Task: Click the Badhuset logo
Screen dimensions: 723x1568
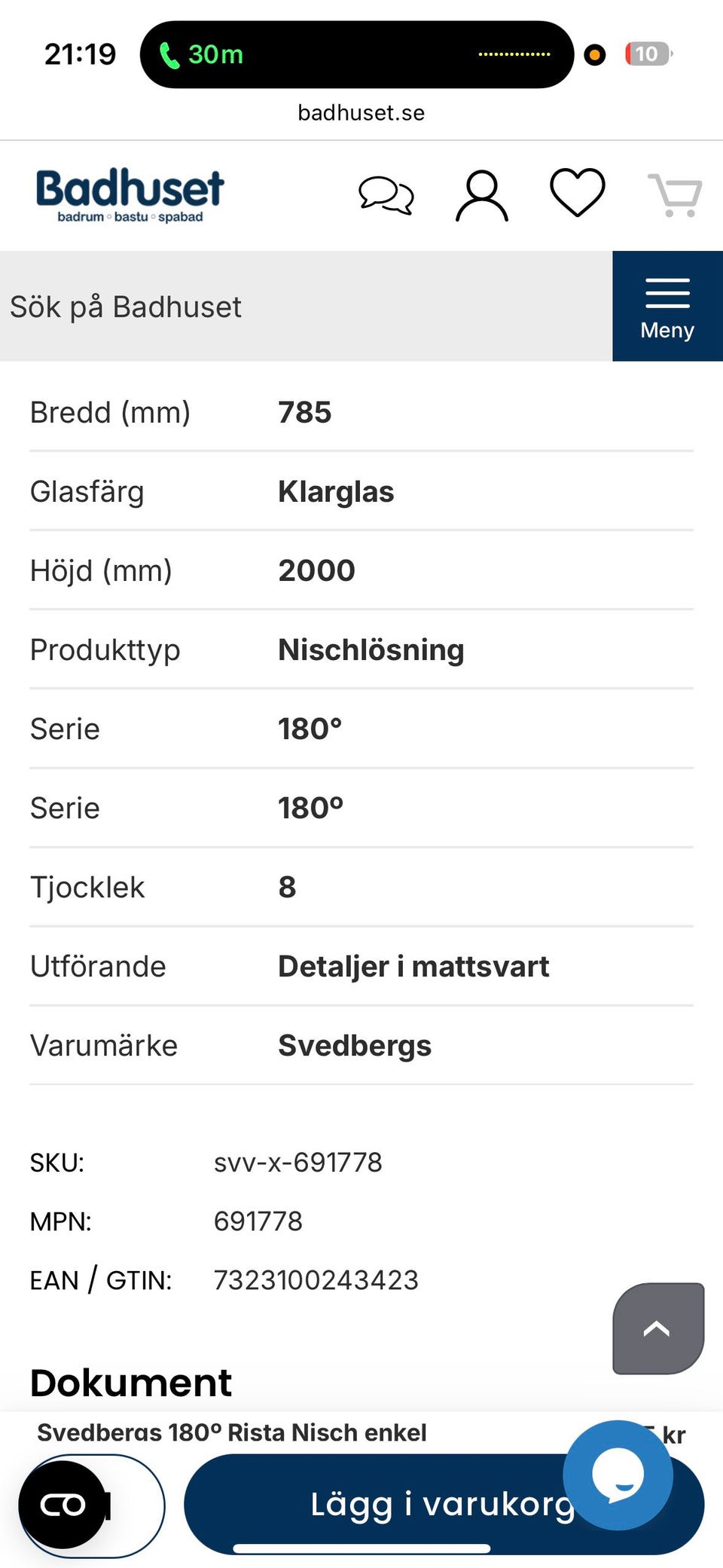Action: 130,194
